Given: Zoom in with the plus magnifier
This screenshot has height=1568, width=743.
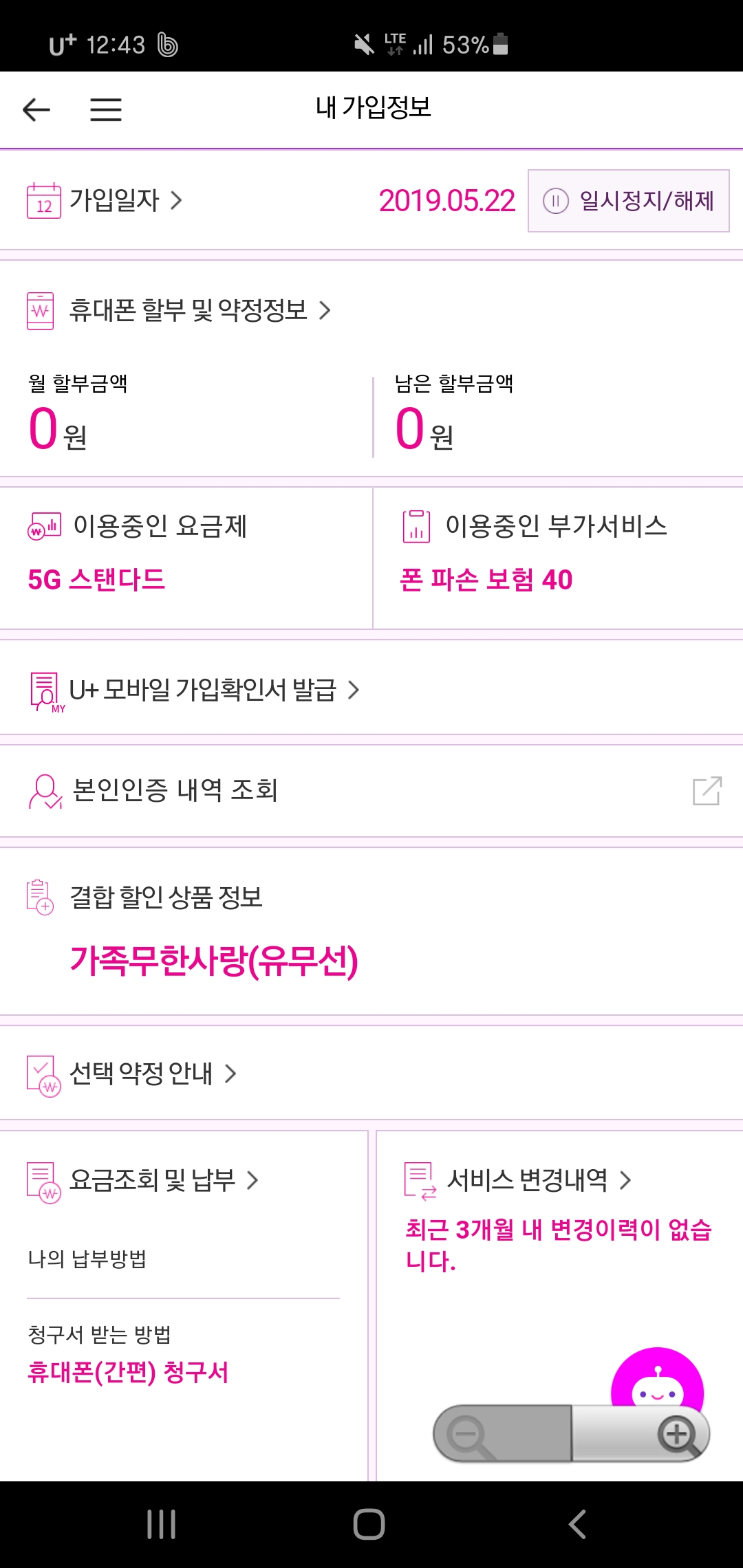Looking at the screenshot, I should pos(678,1434).
